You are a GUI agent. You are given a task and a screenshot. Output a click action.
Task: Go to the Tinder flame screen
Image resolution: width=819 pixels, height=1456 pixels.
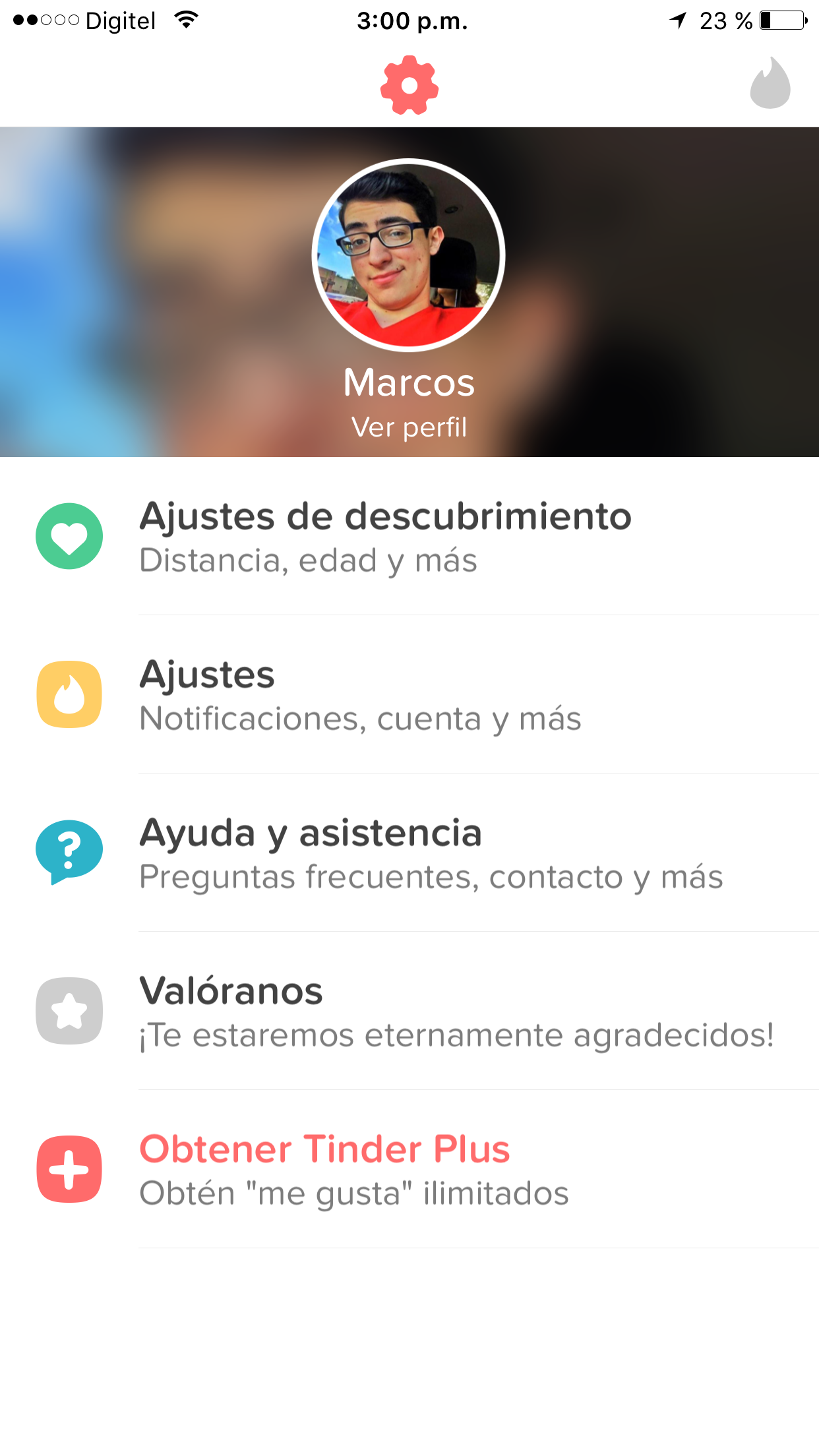coord(770,84)
